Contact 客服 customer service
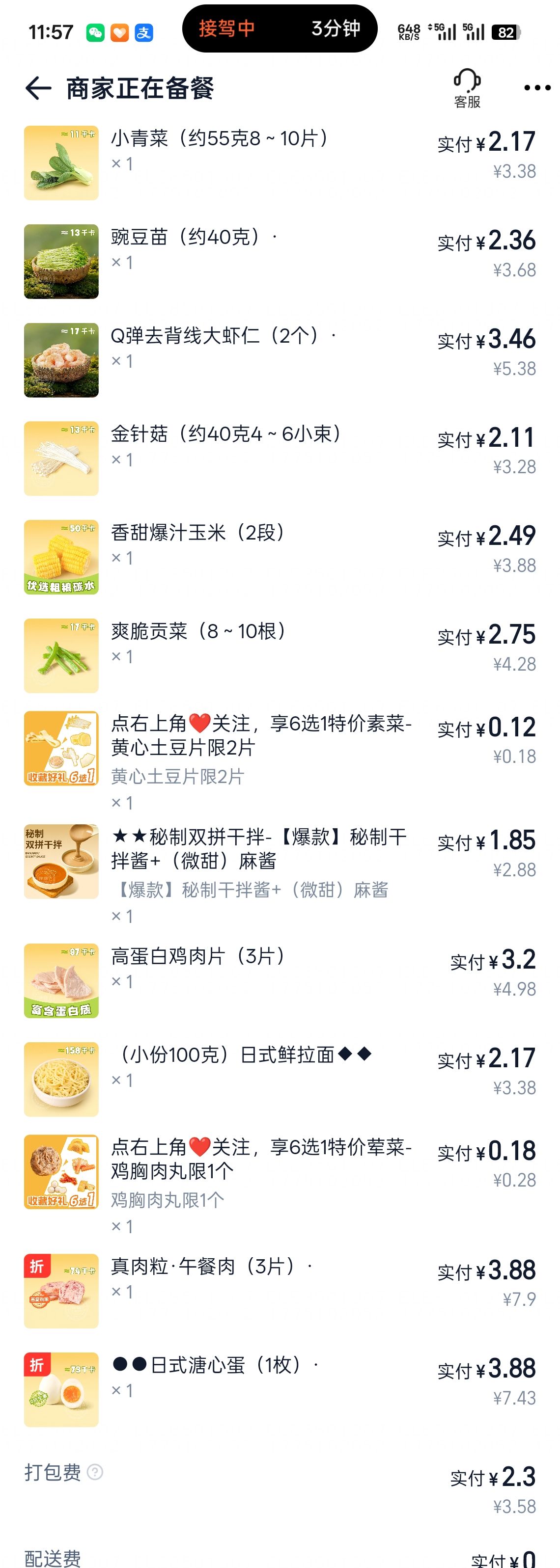 point(467,89)
